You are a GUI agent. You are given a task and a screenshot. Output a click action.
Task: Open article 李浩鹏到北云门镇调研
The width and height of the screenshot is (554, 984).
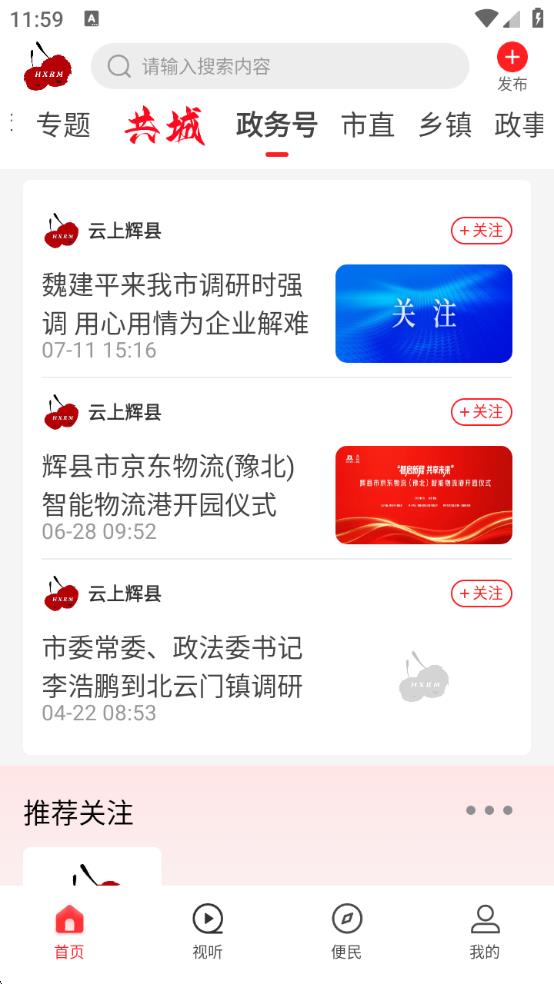[173, 667]
